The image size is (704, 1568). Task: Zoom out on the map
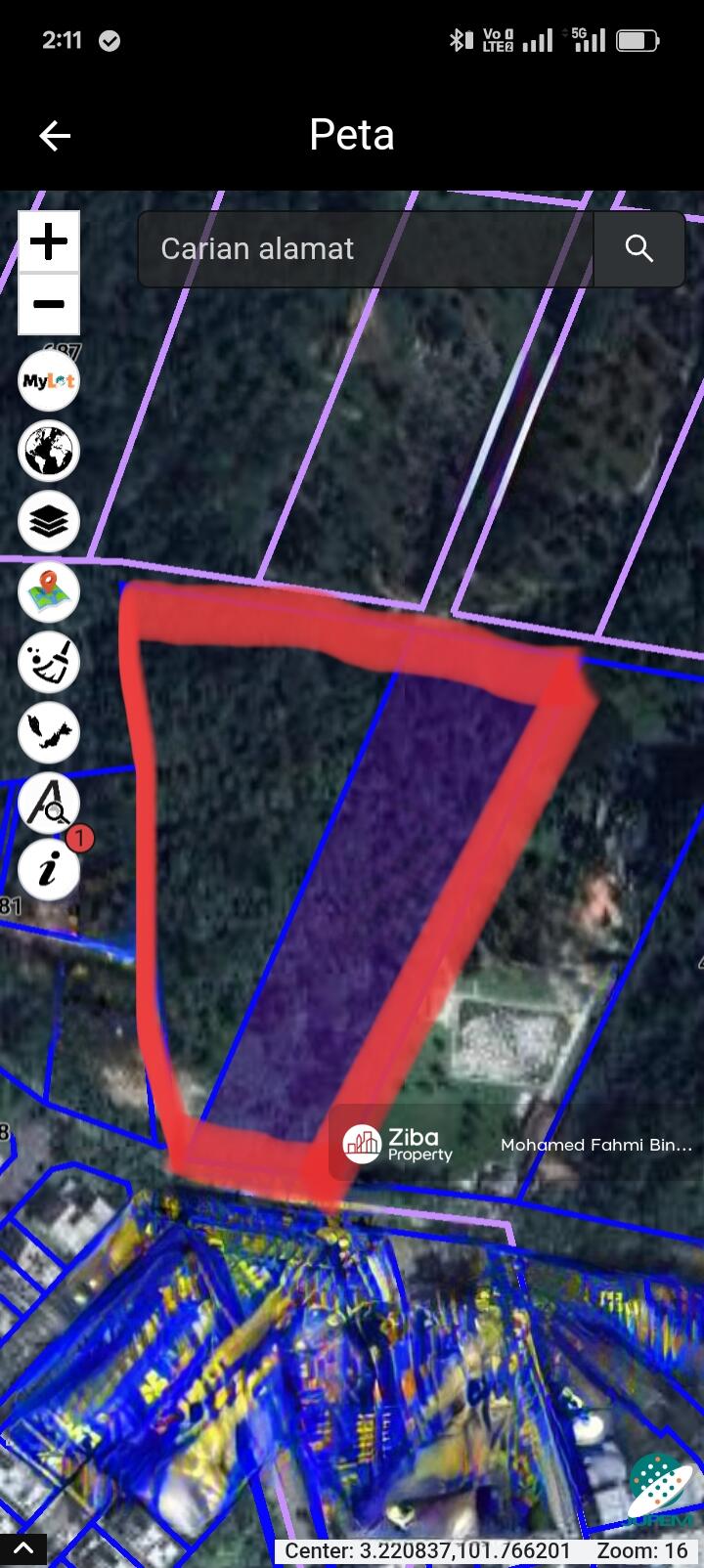49,304
